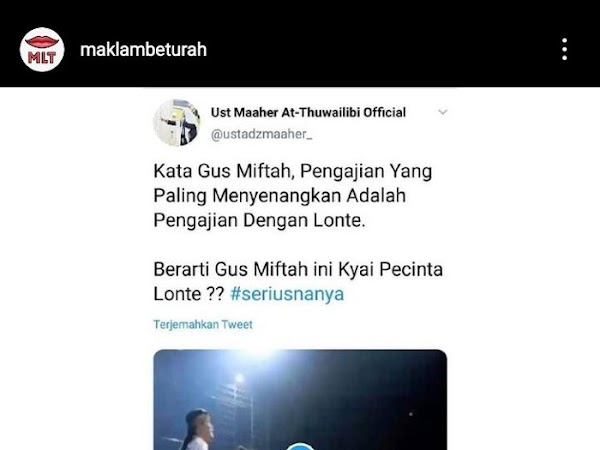Open maklambeturah profile via username
The height and width of the screenshot is (450, 600).
[142, 49]
